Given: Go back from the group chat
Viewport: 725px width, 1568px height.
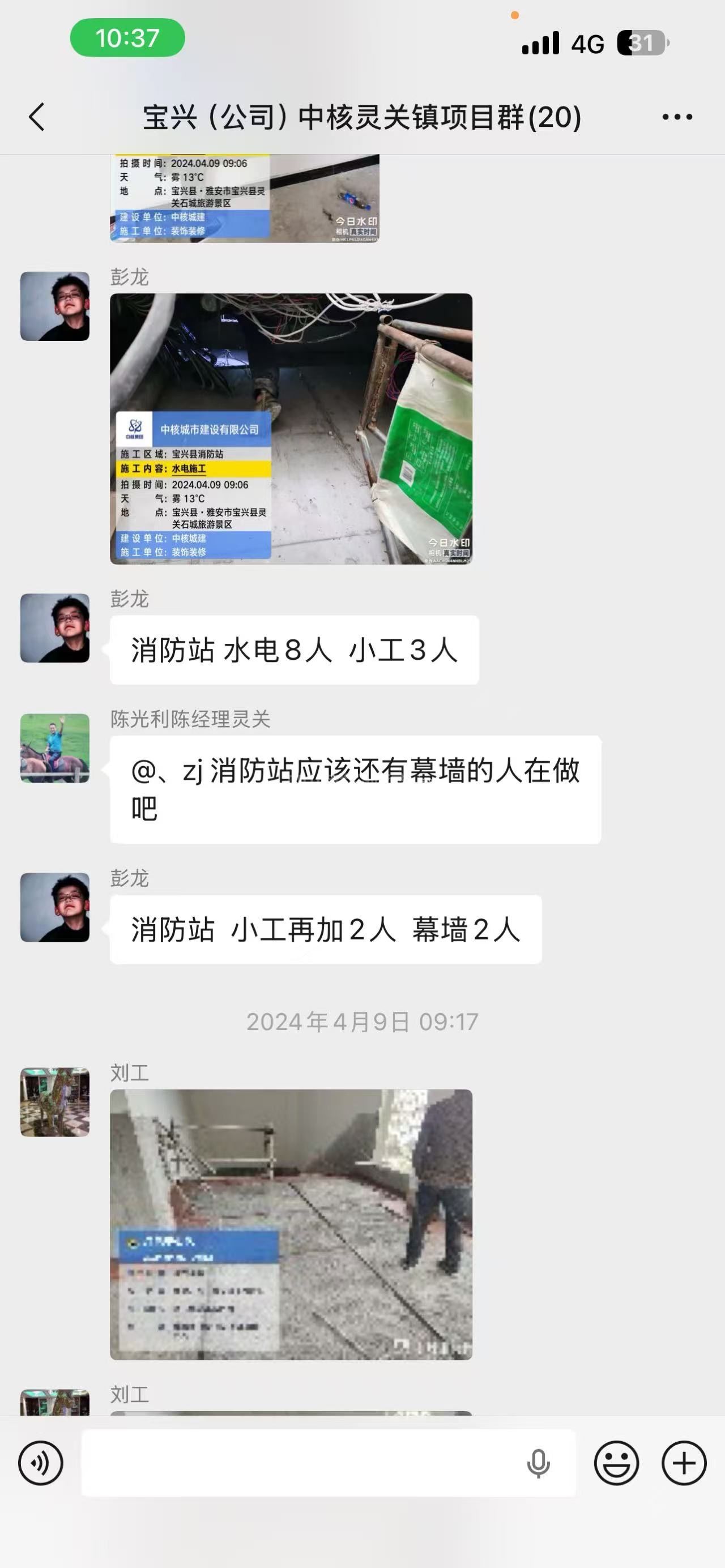Looking at the screenshot, I should [37, 117].
